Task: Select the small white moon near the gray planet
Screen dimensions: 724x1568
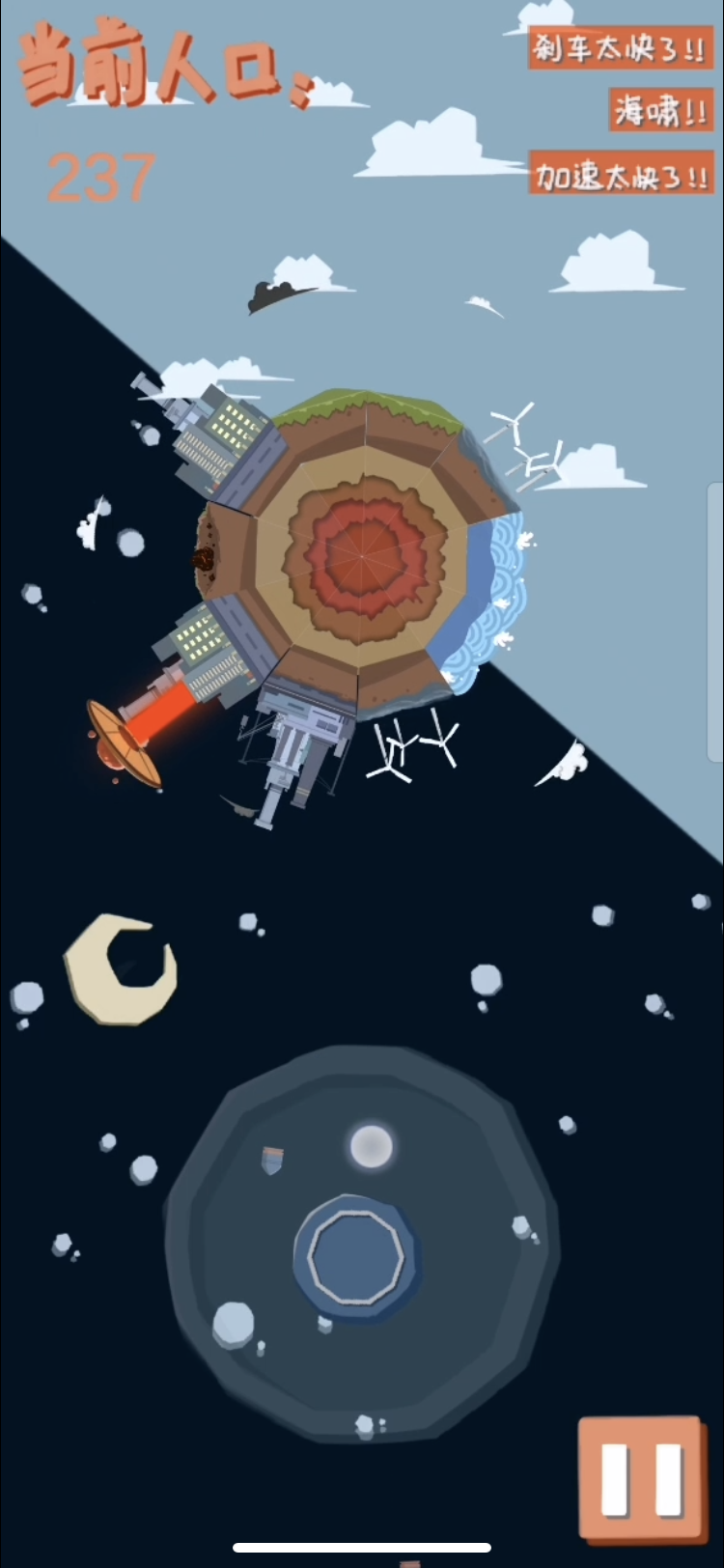Action: 370,1144
